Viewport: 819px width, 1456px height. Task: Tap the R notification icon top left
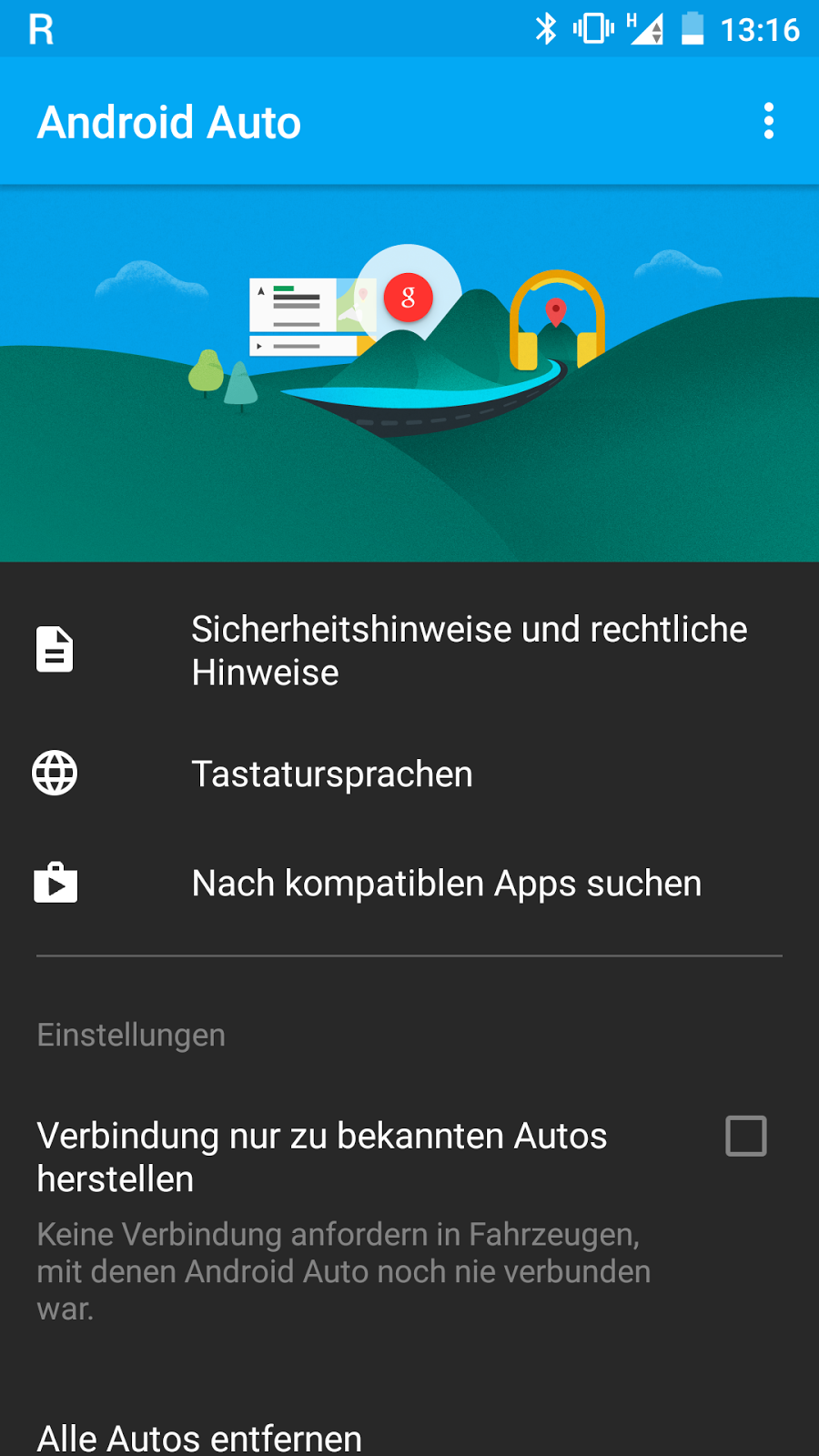pyautogui.click(x=38, y=28)
